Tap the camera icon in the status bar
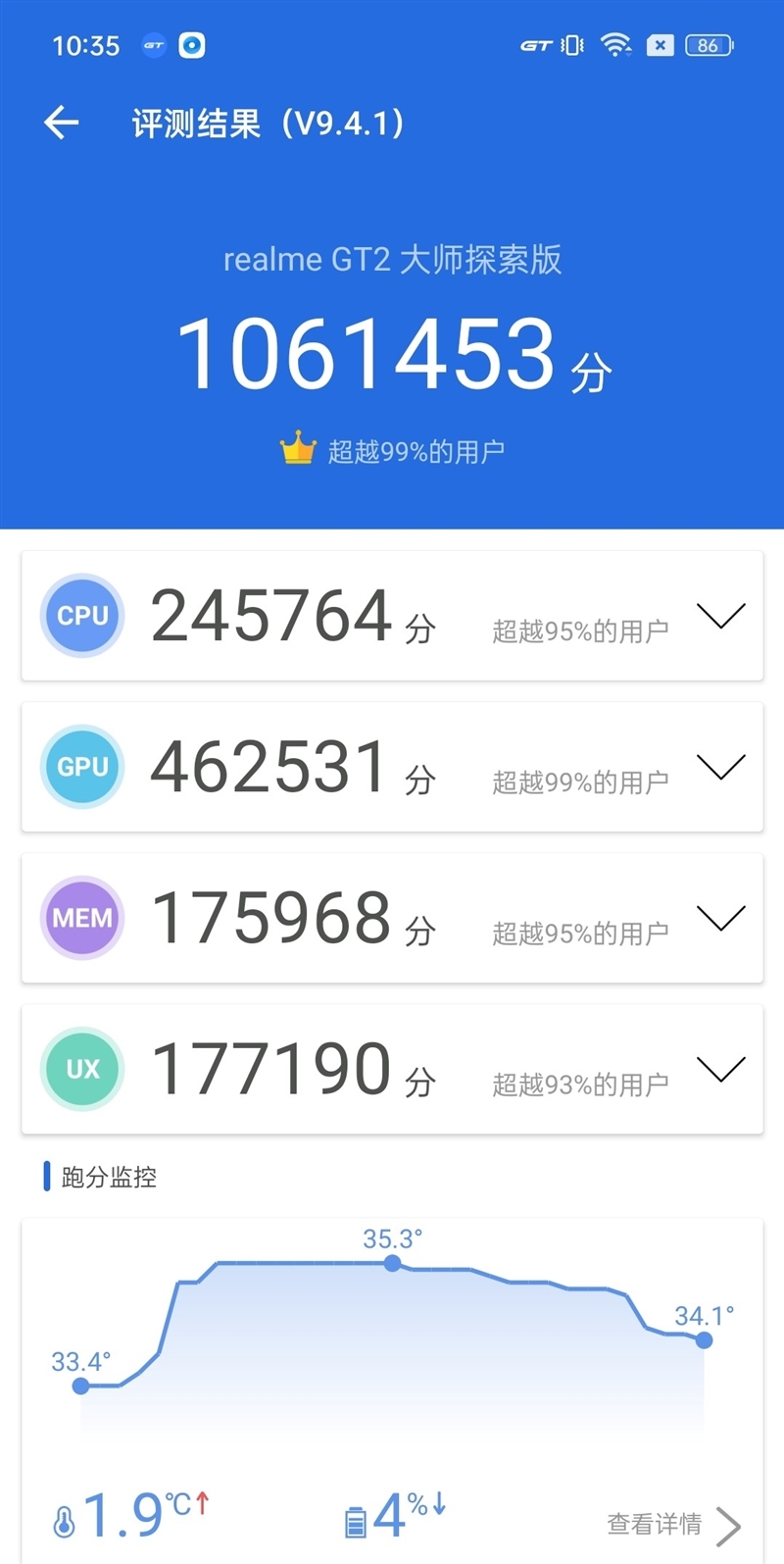 pyautogui.click(x=192, y=44)
